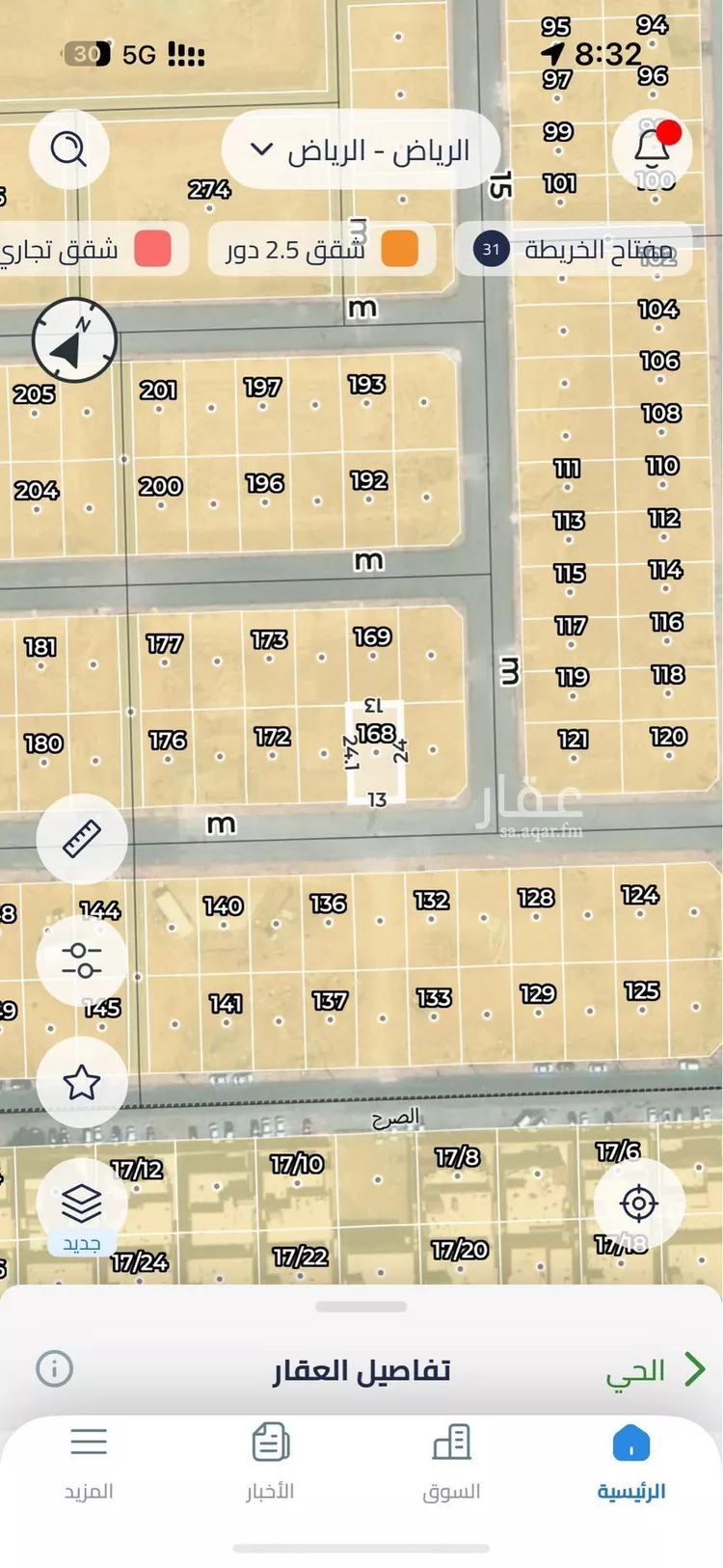Open the star favorites button
Screen dimensions: 723x1568
point(82,1082)
